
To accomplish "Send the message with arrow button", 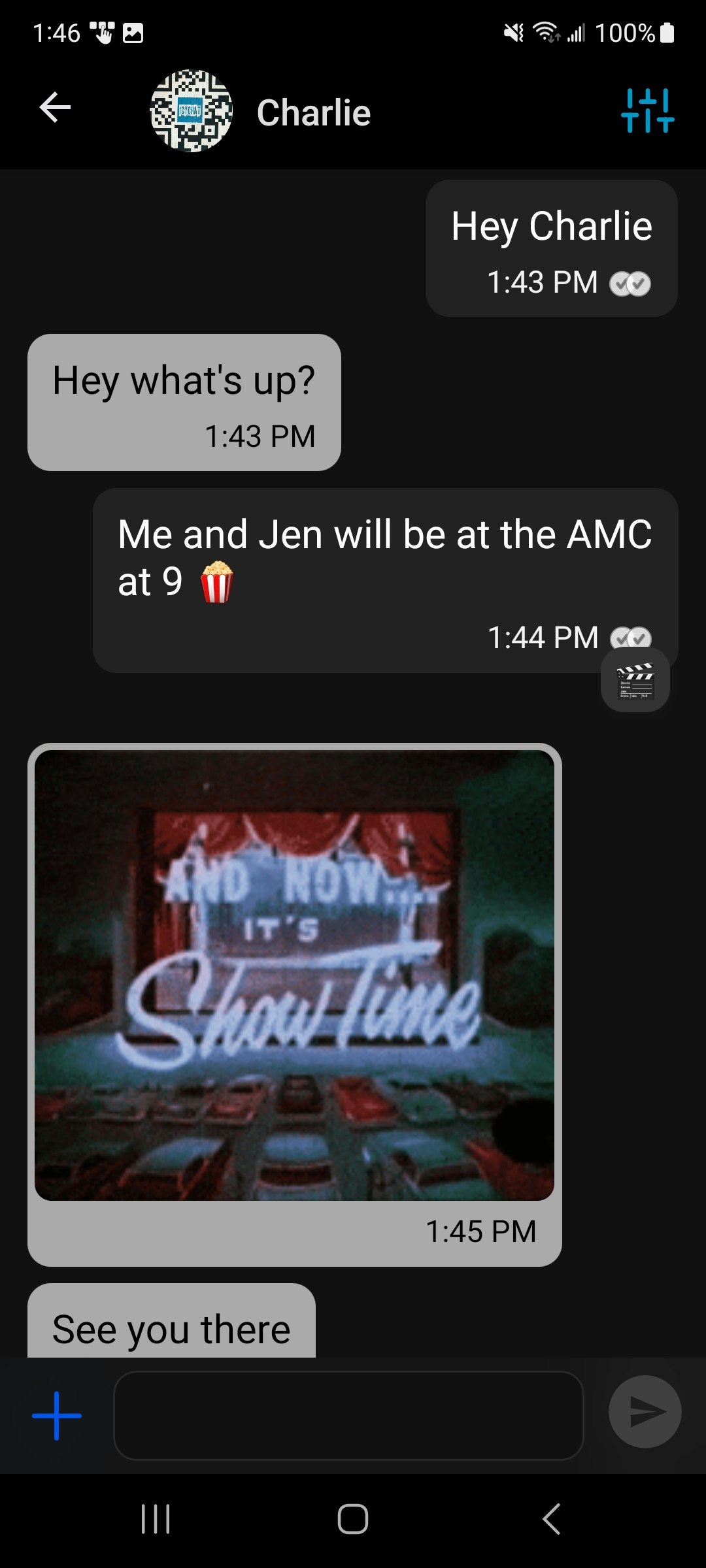I will [645, 1412].
